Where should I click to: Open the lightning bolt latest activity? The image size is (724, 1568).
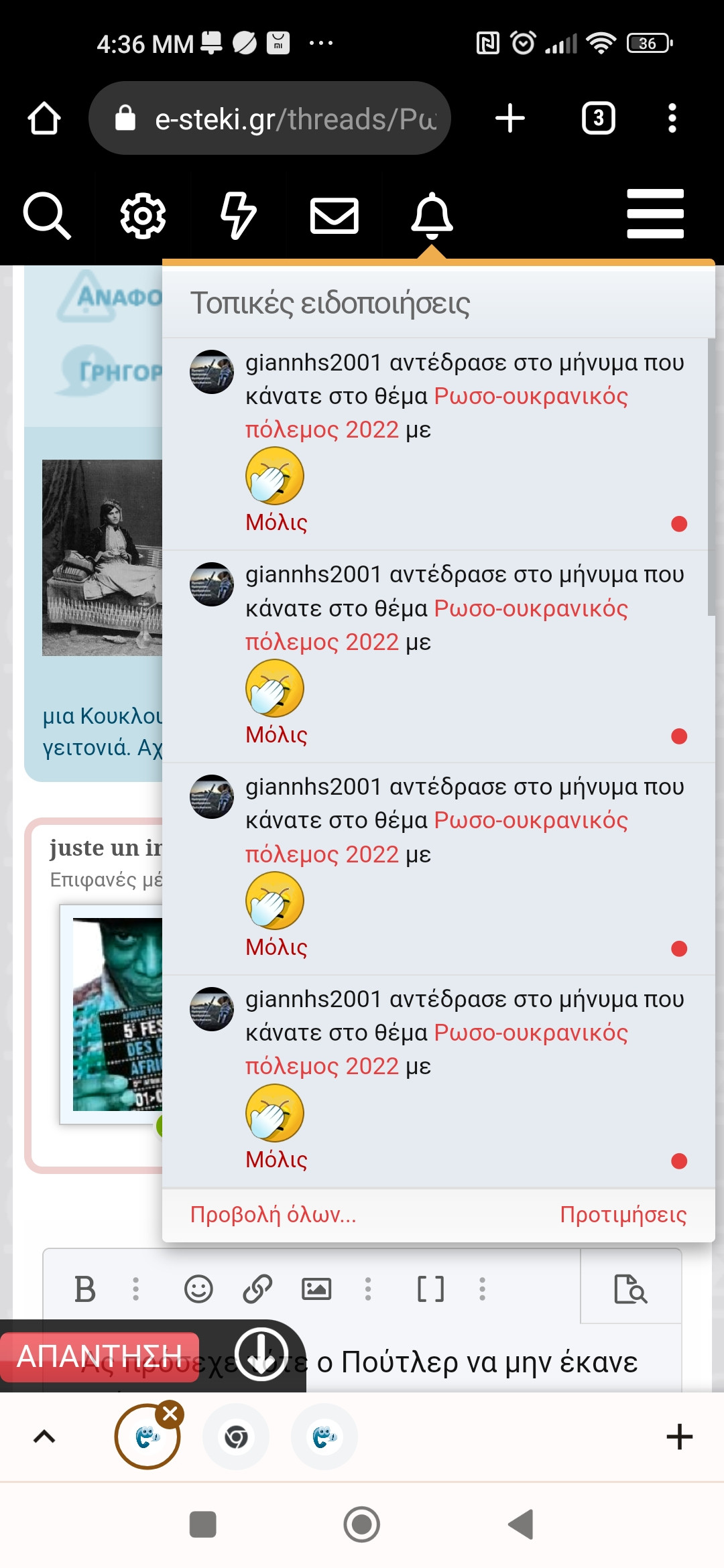238,215
